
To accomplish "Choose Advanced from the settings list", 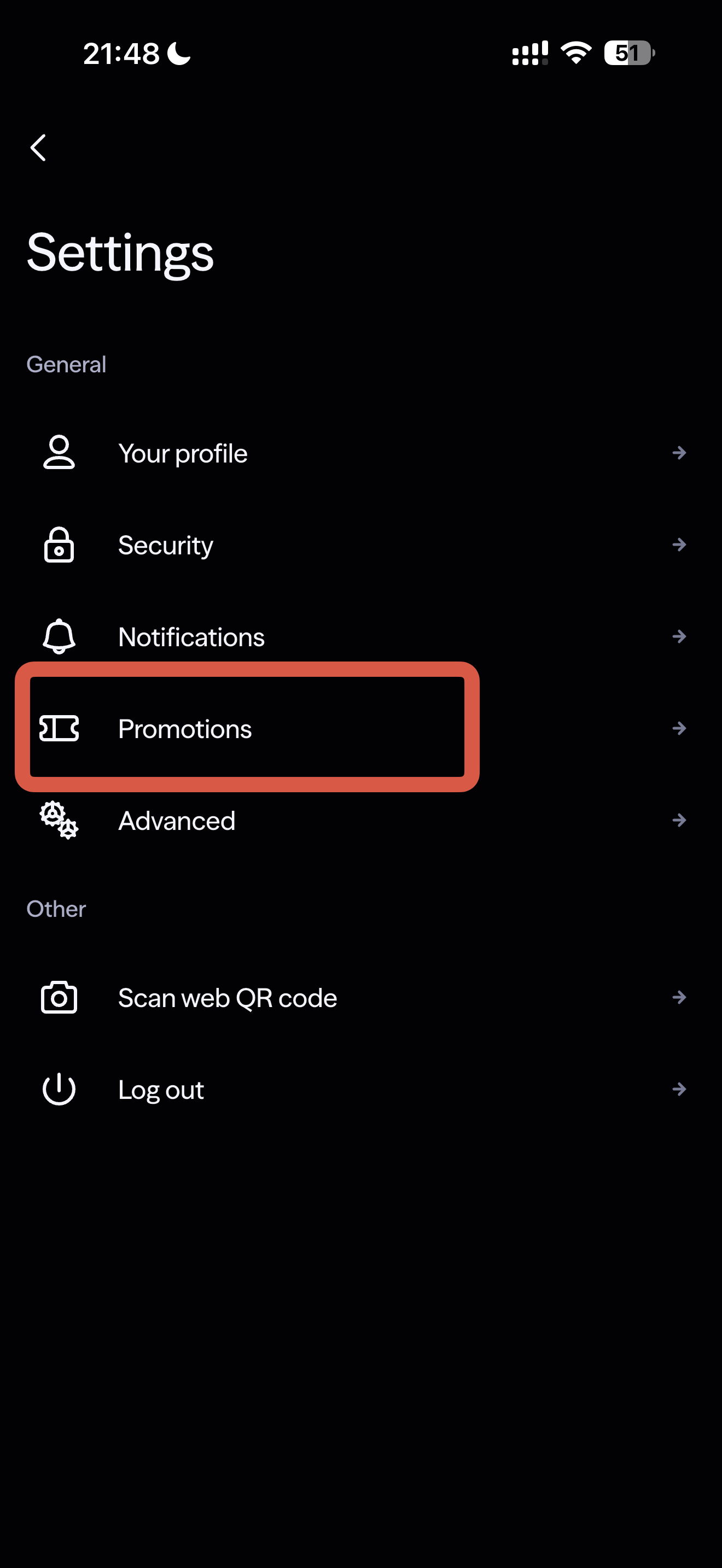I will [x=177, y=820].
